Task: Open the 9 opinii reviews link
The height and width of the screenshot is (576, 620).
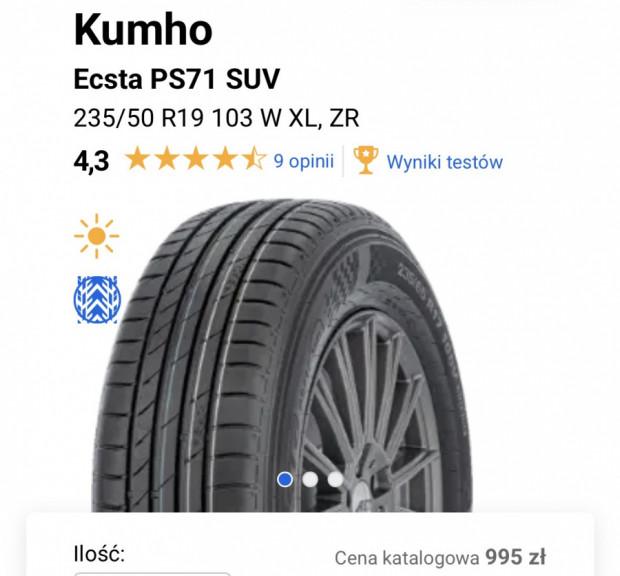Action: click(x=303, y=161)
